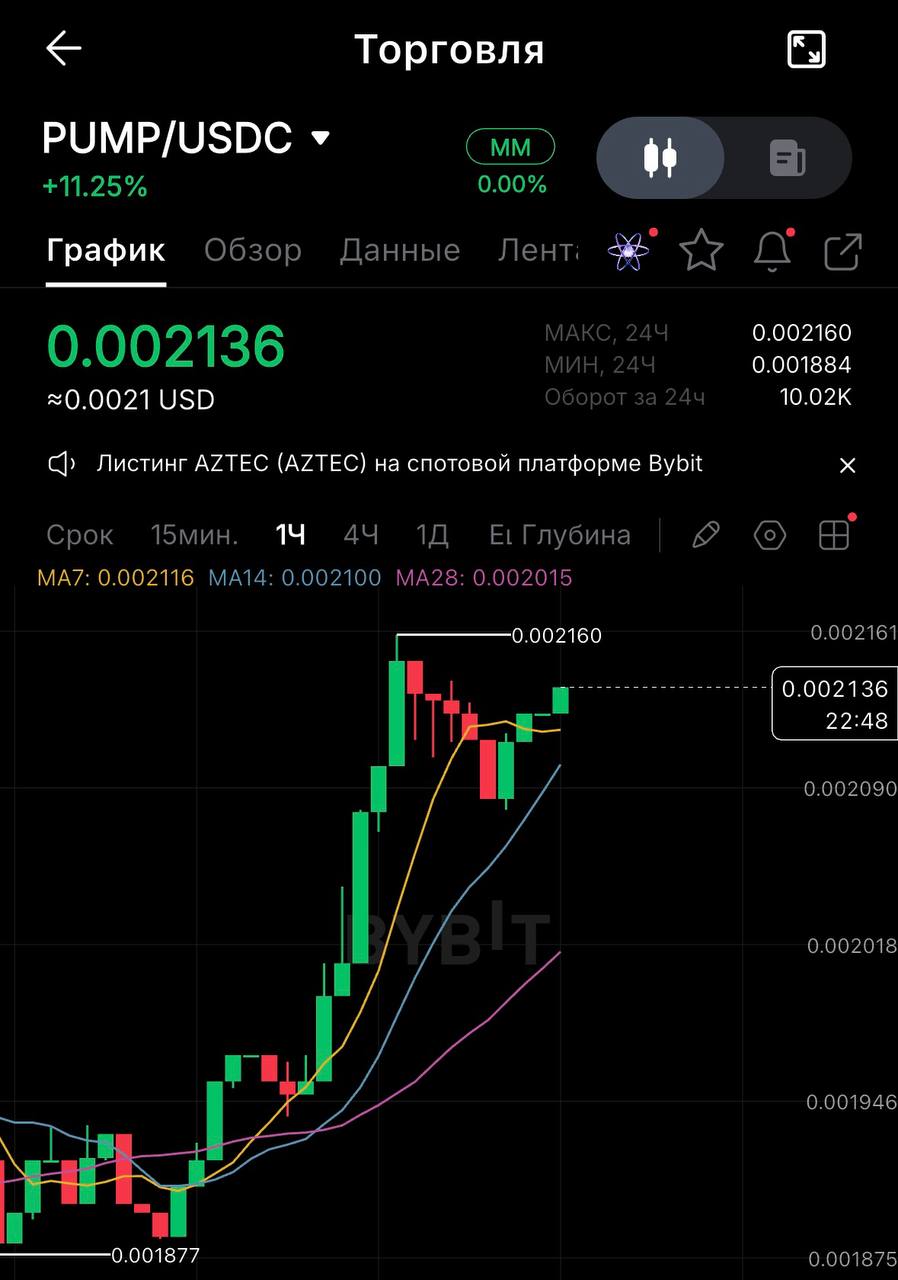
Task: Select the 4Ч timeframe
Action: pos(361,535)
